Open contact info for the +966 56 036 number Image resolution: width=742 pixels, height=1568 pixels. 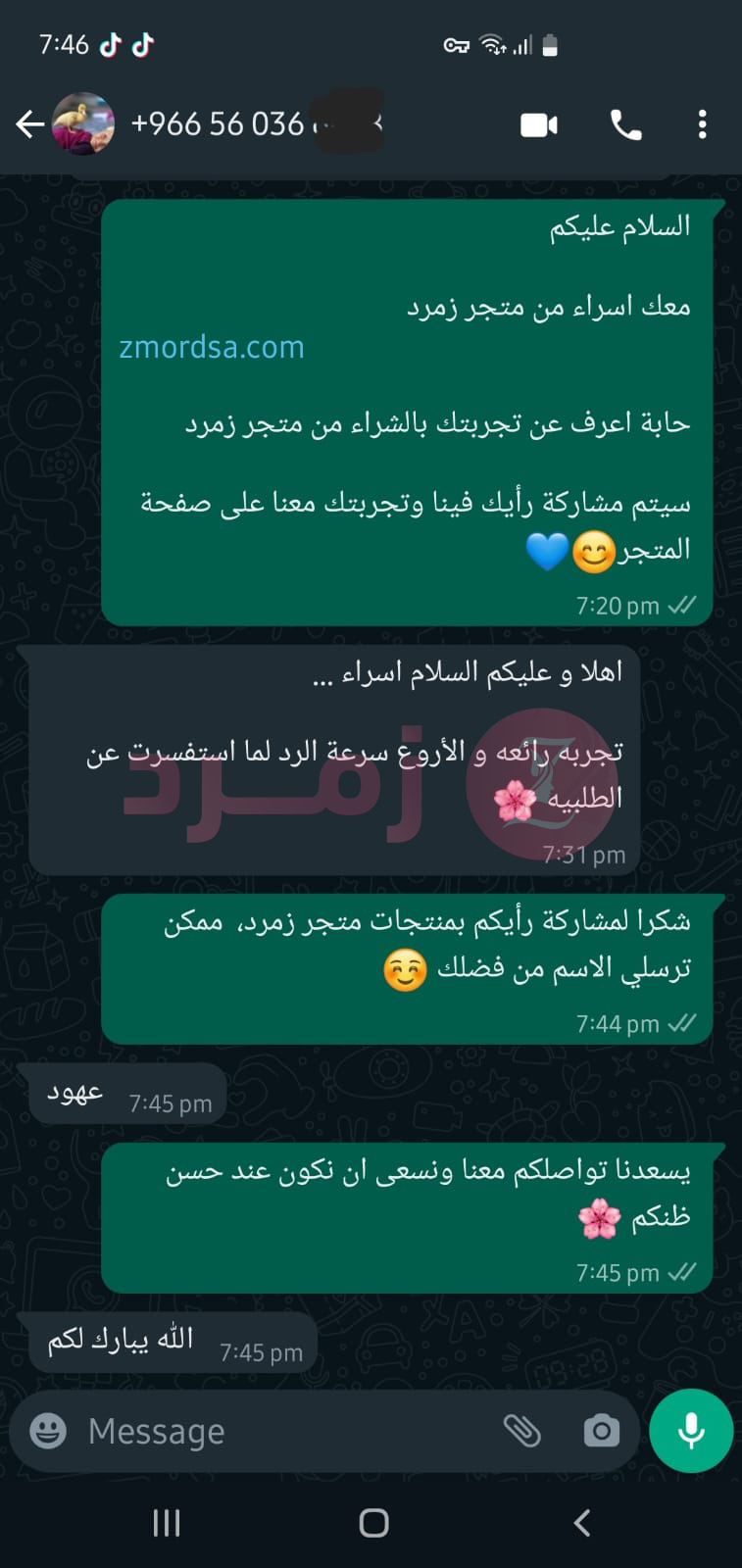tap(245, 124)
